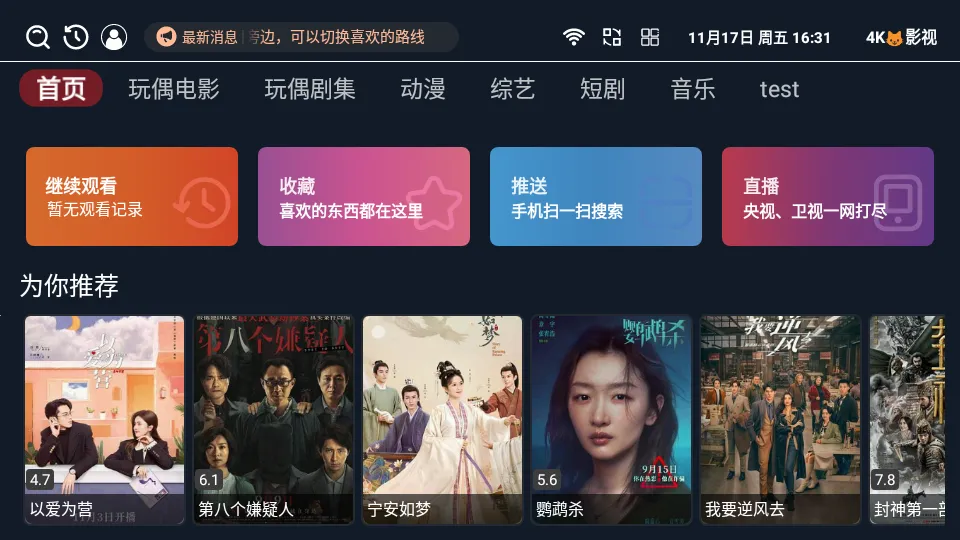Viewport: 960px width, 540px height.
Task: Go to the 综艺 tab
Action: [x=513, y=89]
